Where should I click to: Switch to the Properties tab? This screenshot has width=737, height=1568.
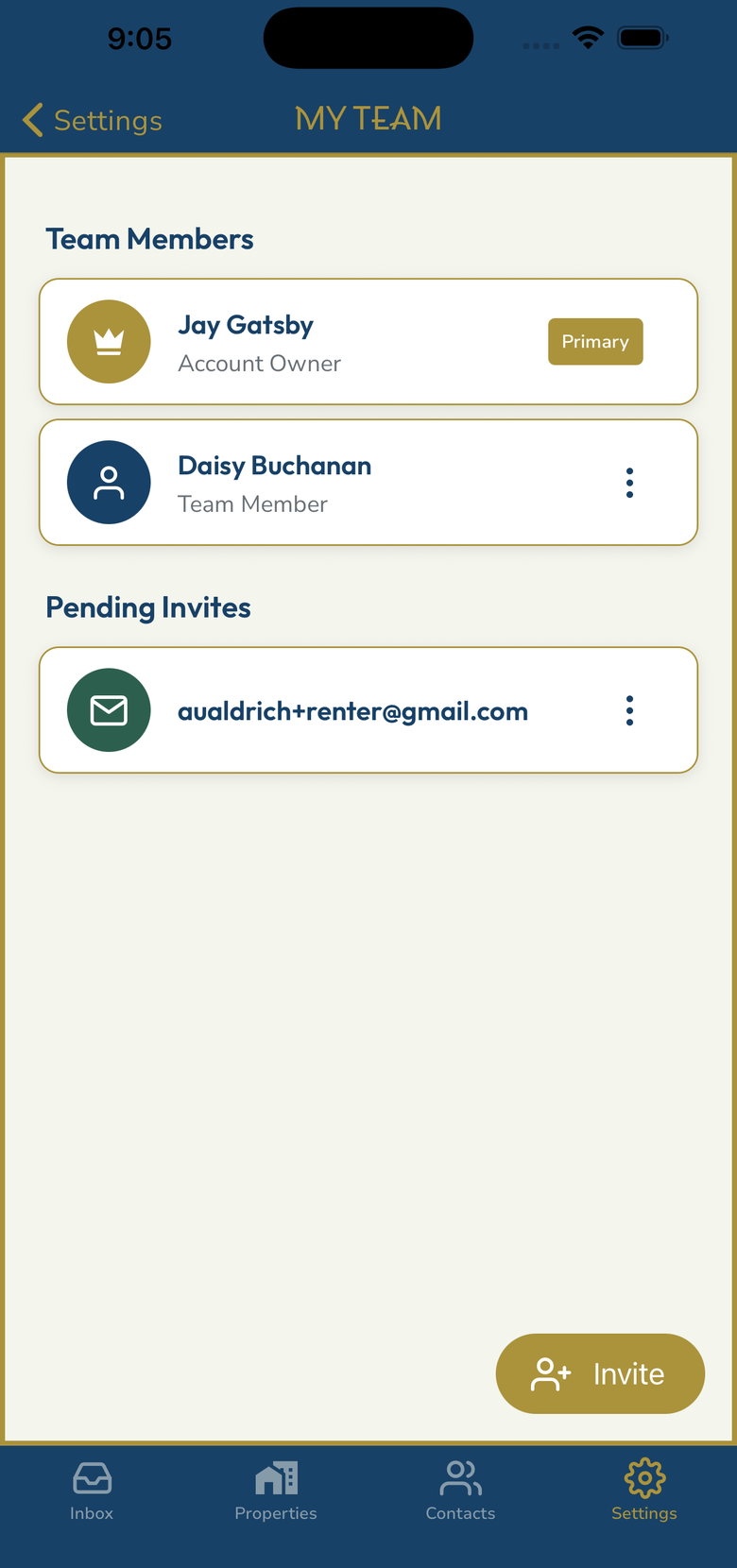276,1491
